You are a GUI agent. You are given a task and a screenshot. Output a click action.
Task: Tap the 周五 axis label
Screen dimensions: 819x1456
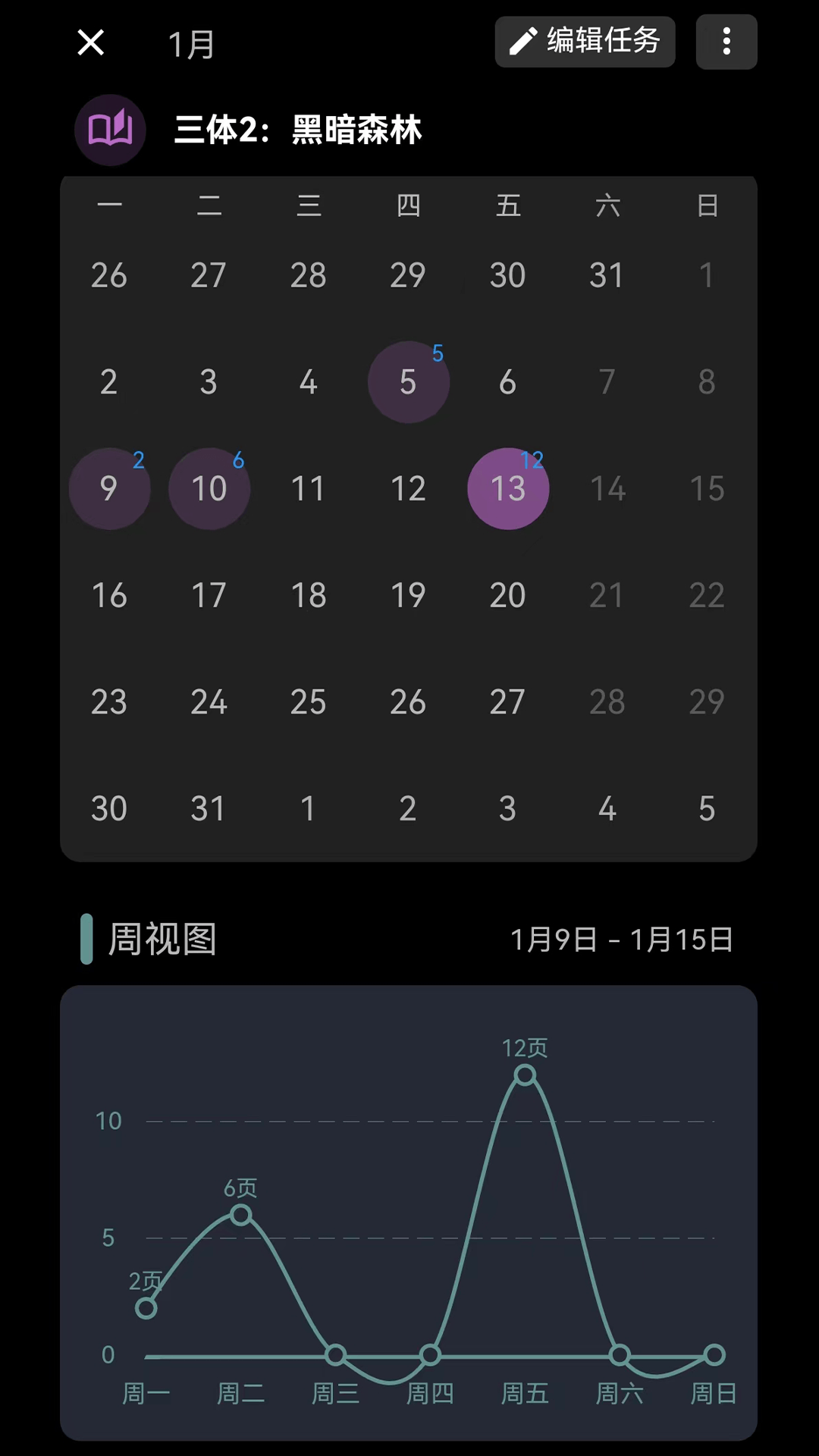tap(525, 1394)
